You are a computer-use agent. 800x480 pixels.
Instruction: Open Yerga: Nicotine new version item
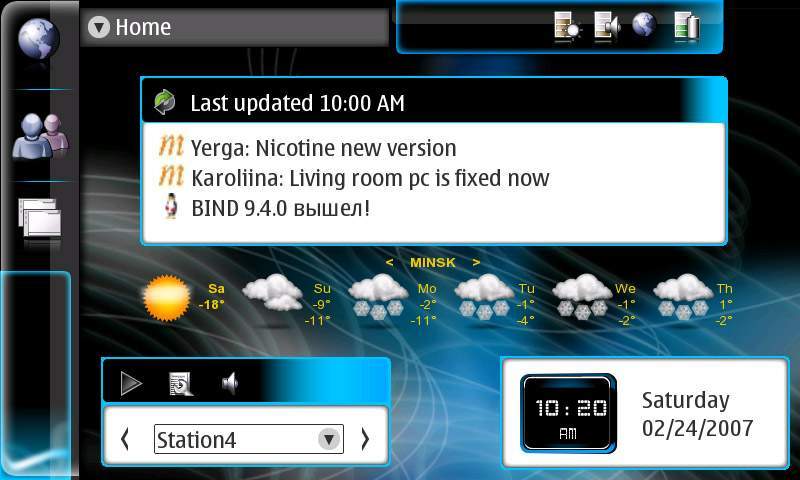(x=322, y=149)
